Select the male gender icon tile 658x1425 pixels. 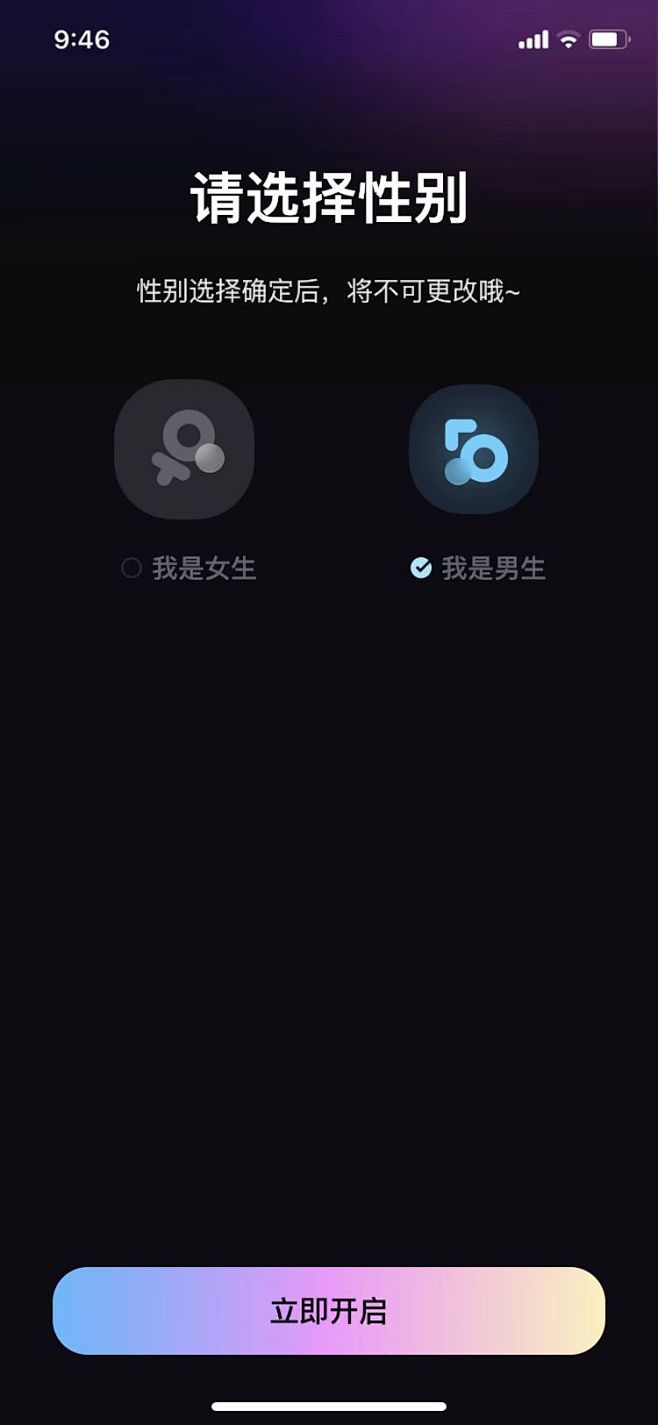[x=474, y=449]
